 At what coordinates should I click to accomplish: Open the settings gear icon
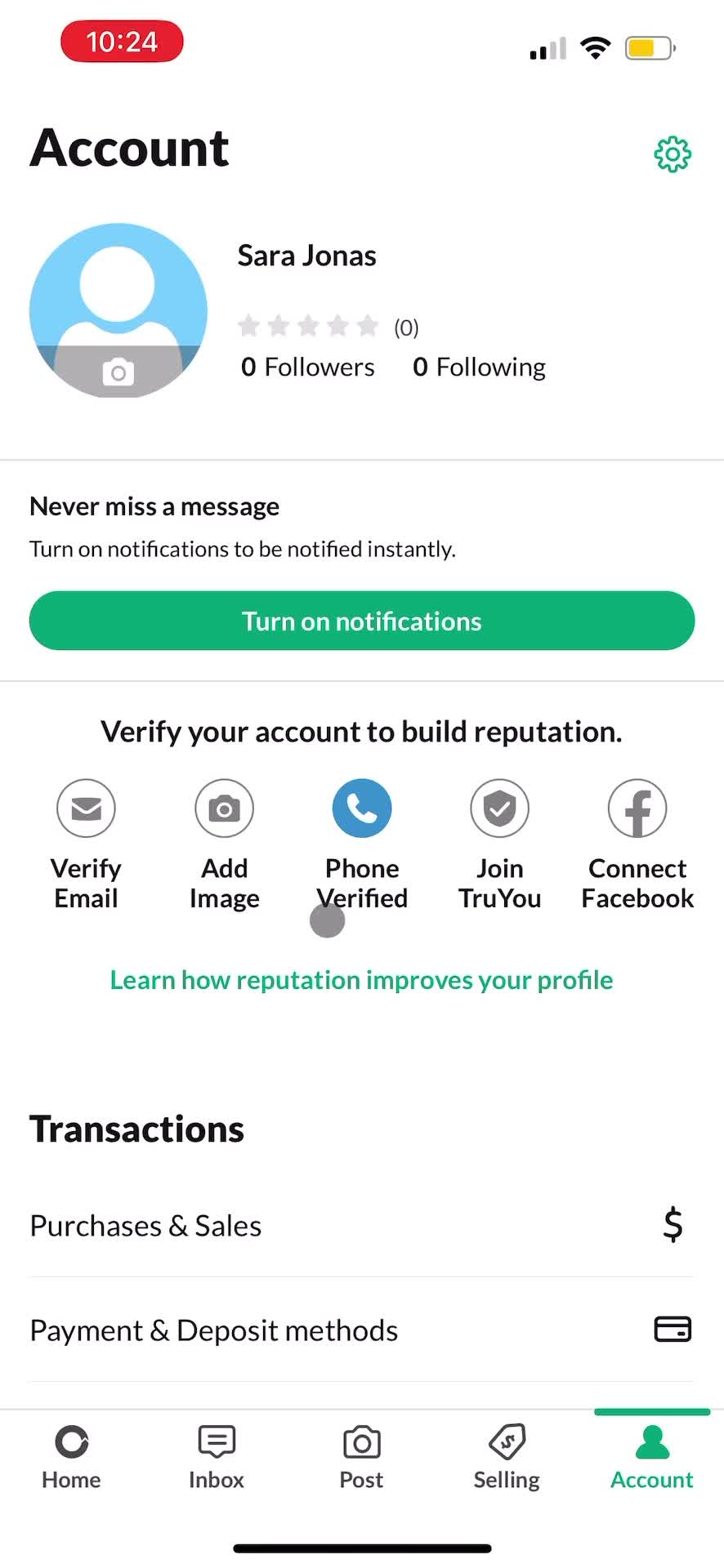pos(673,154)
